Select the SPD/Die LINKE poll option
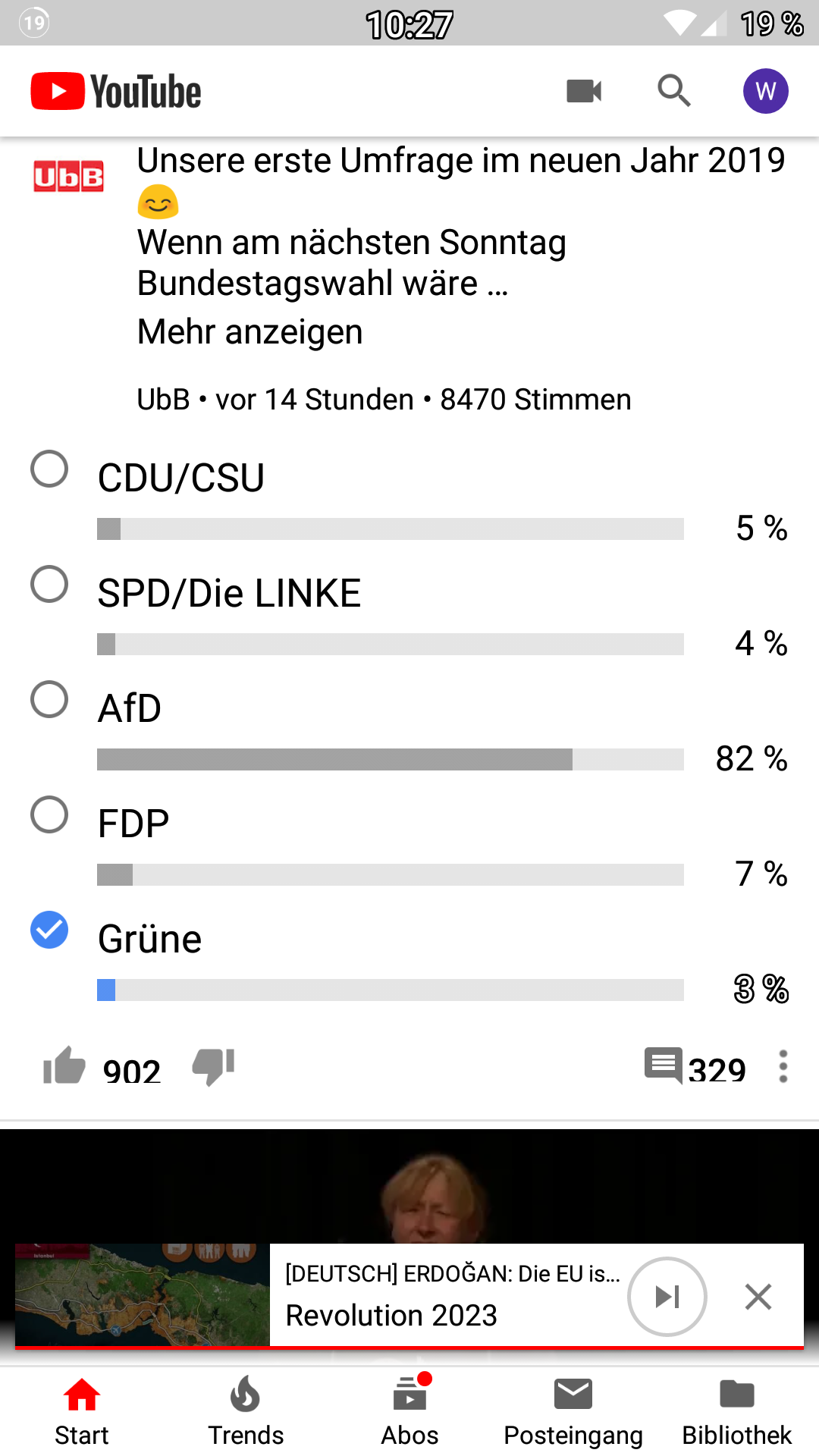Viewport: 819px width, 1456px height. (x=49, y=585)
